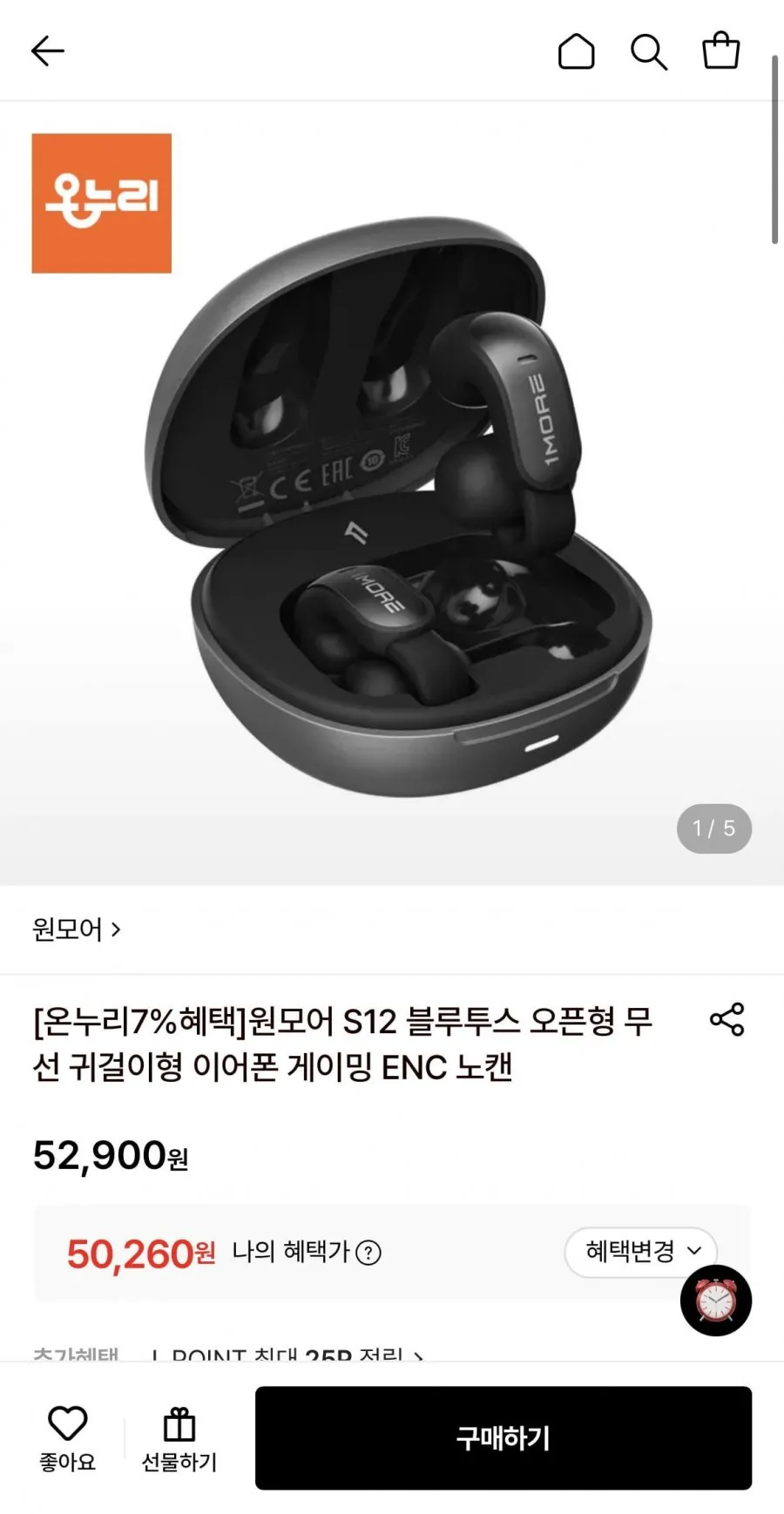
Task: Show info for 나의 혜택가
Action: point(368,1253)
